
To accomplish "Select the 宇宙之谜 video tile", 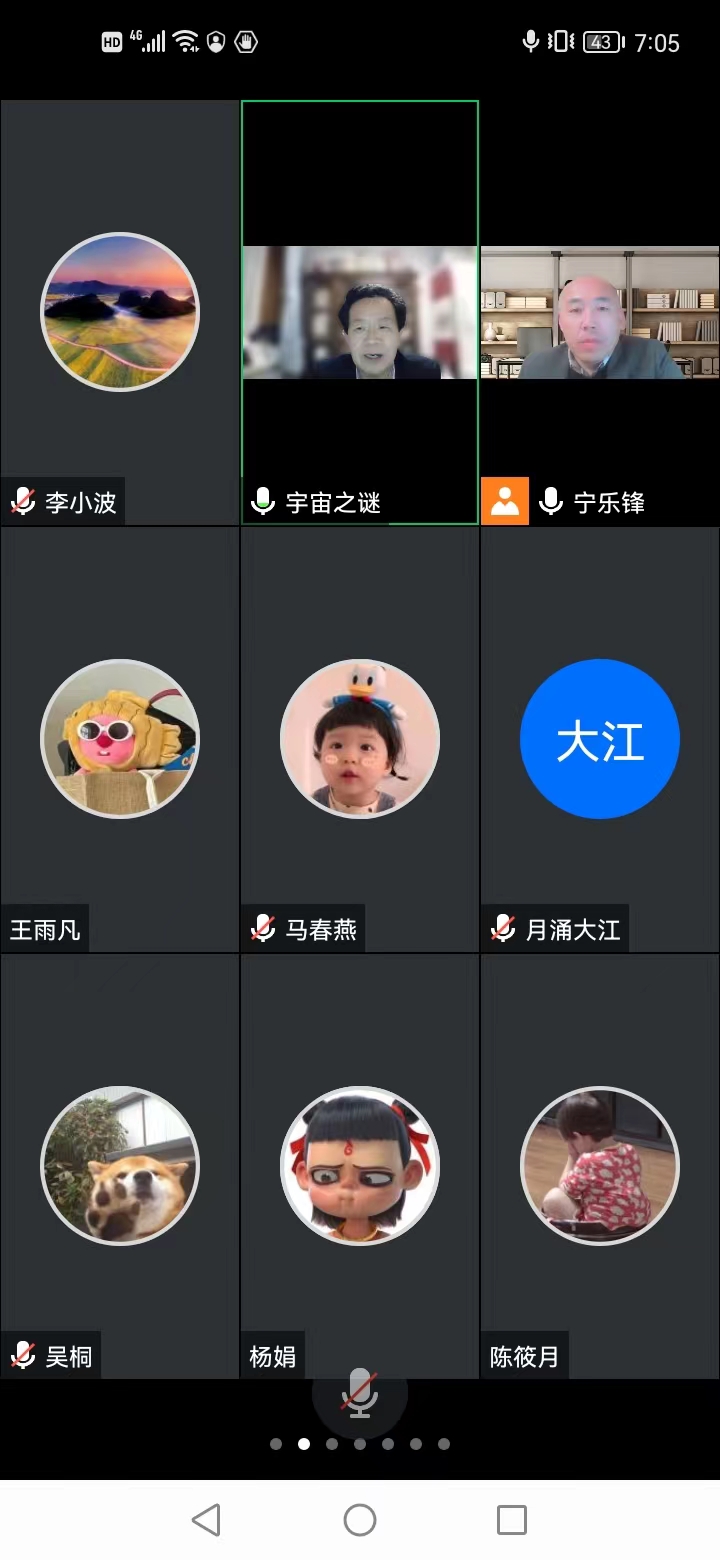I will tap(360, 312).
